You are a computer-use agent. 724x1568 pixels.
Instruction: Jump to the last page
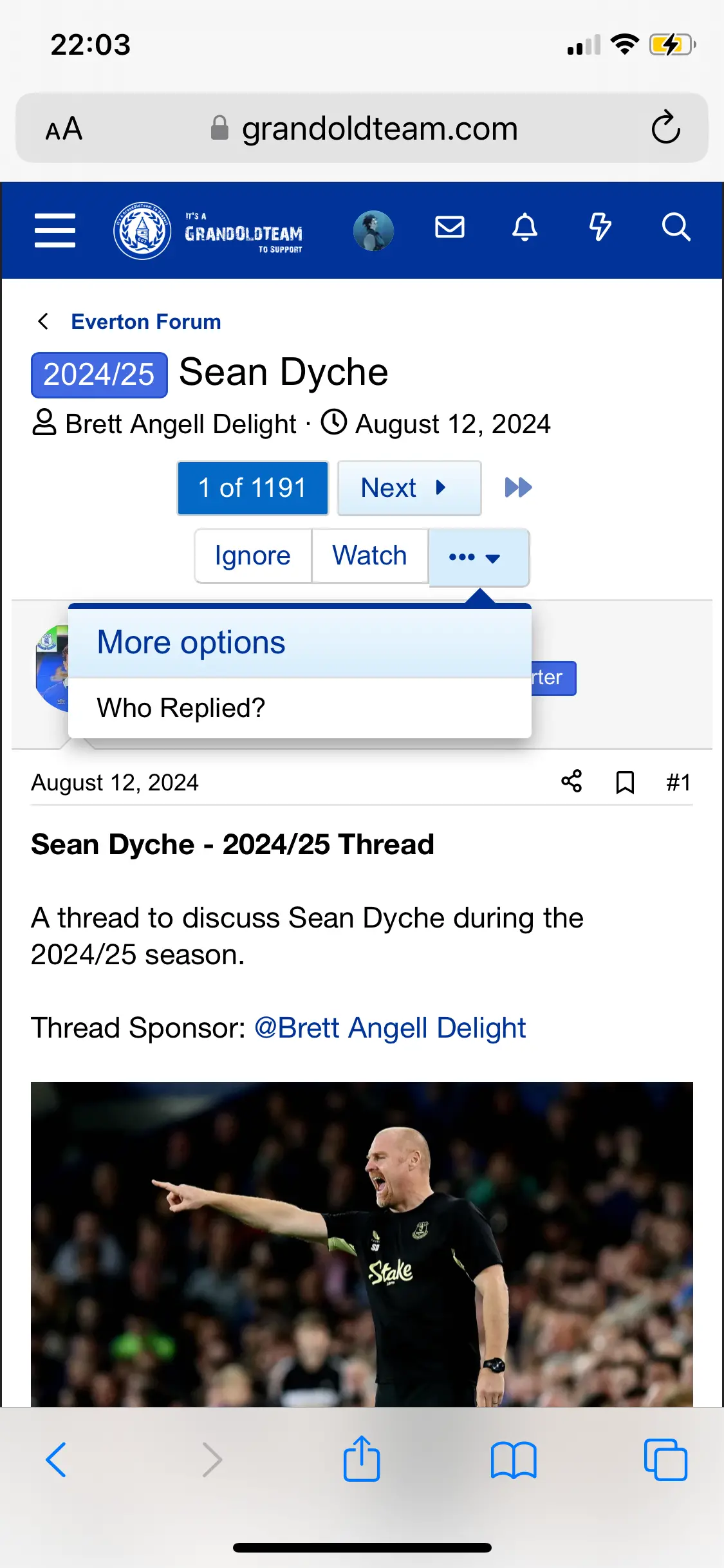[x=518, y=488]
